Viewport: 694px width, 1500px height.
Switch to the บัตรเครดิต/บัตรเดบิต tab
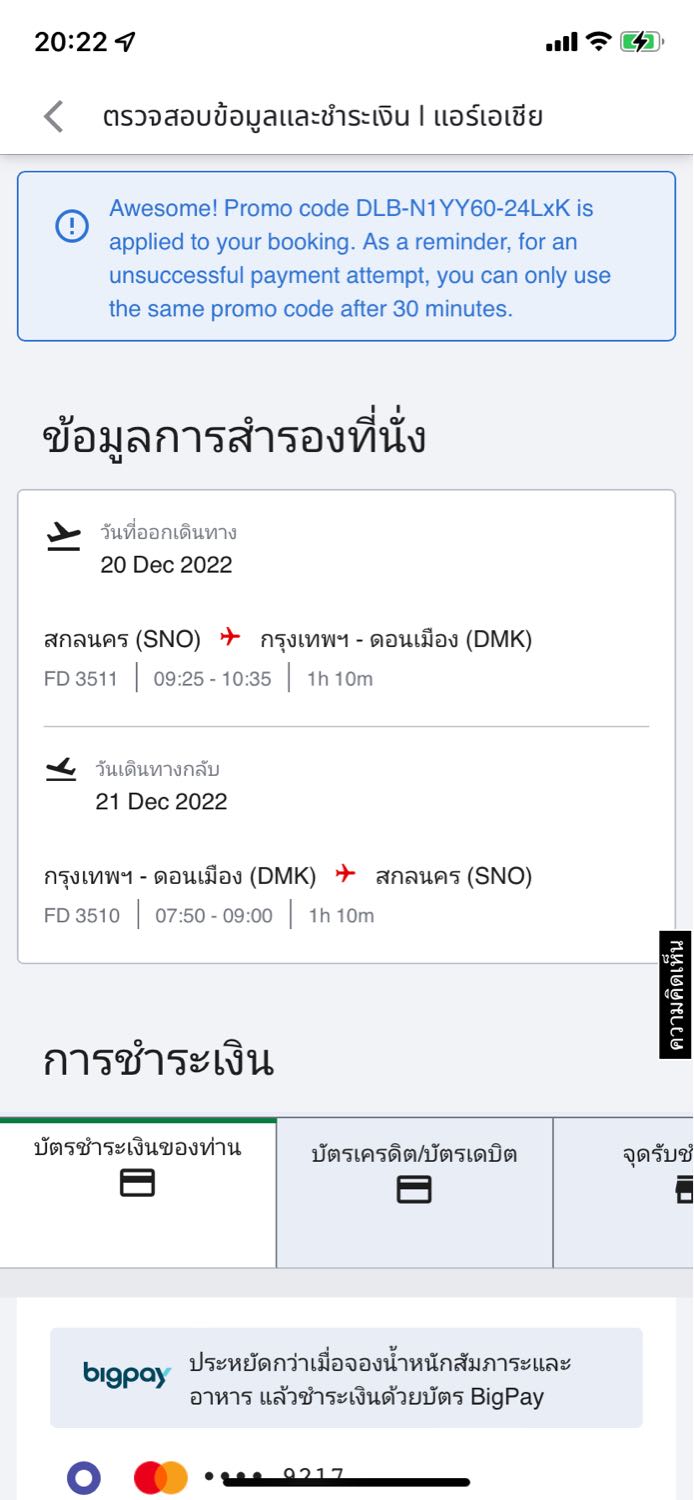(414, 1192)
